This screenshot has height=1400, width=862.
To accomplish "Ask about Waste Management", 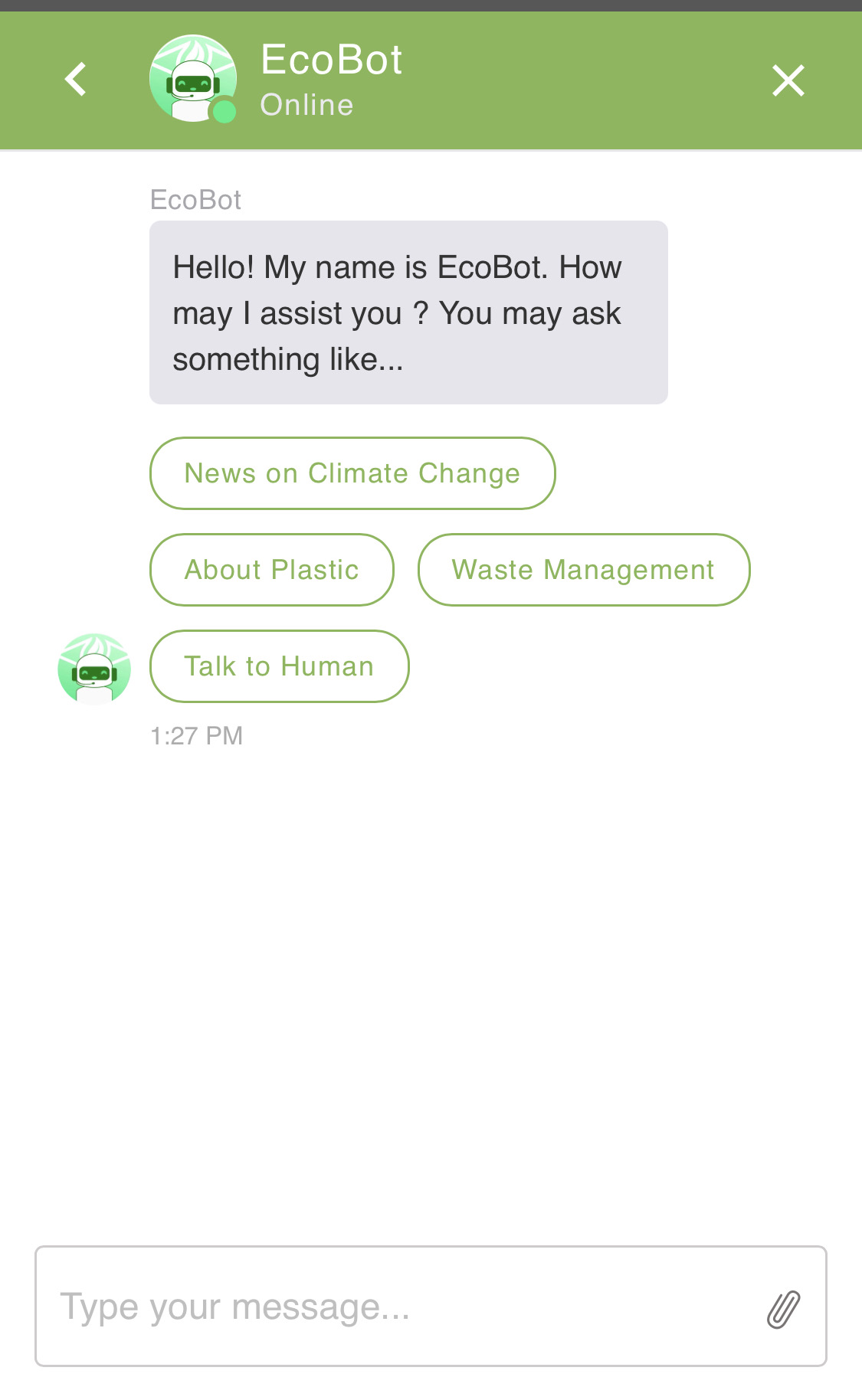I will 583,570.
